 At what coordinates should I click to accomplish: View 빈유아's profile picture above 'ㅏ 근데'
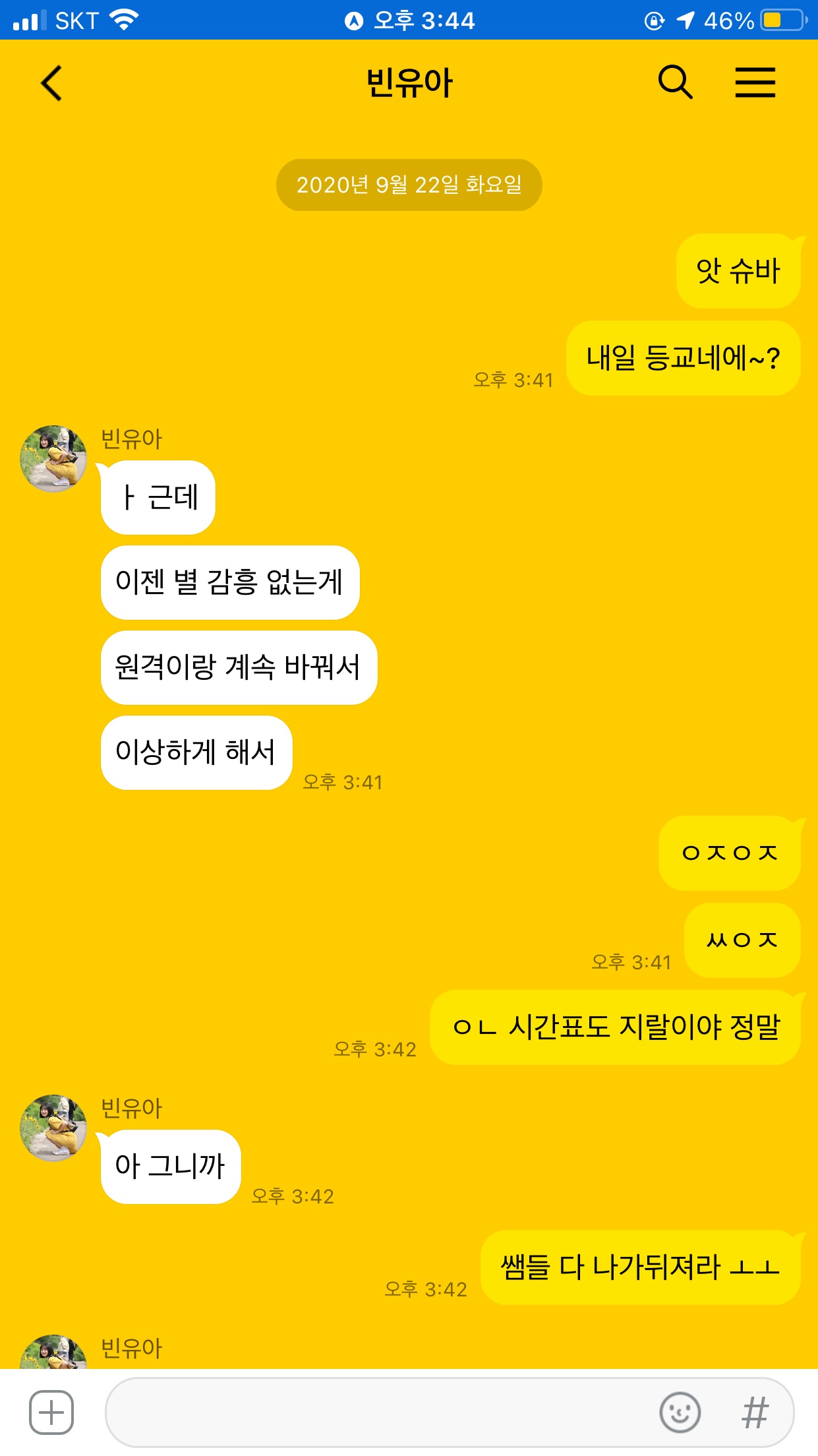point(53,458)
